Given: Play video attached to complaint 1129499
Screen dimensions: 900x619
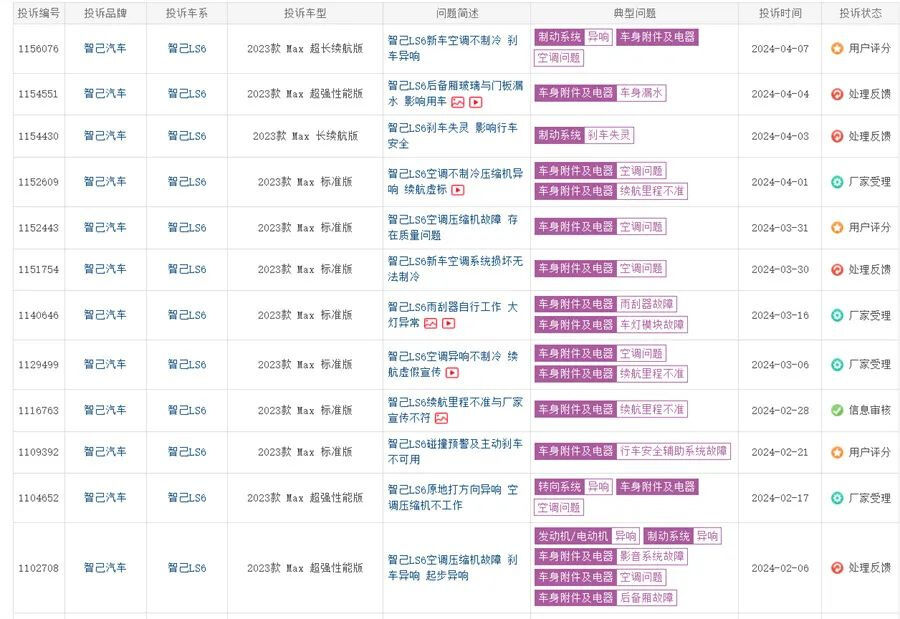Looking at the screenshot, I should [x=452, y=373].
